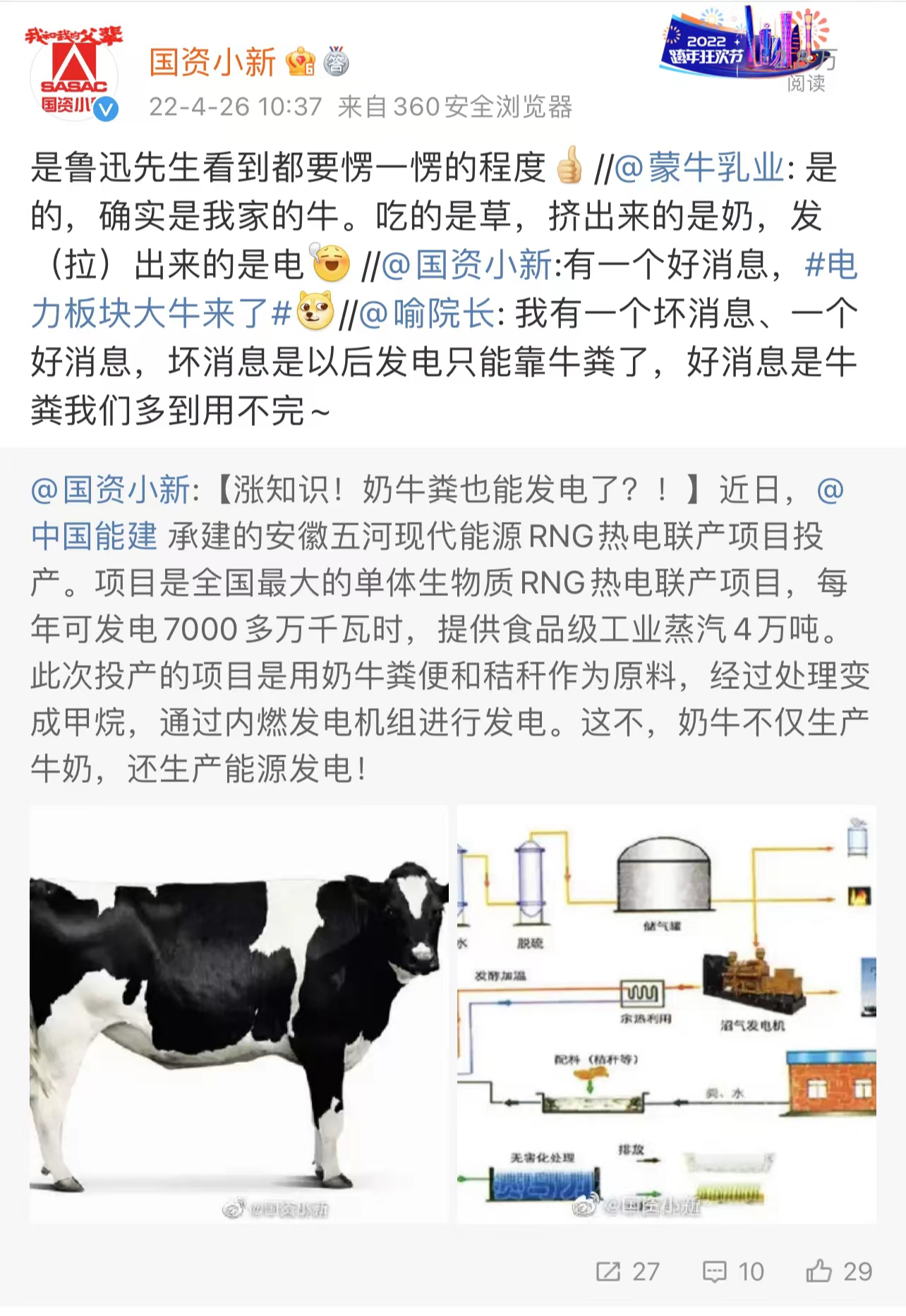Repost this Weibo post with 27 reposts

point(627,1271)
